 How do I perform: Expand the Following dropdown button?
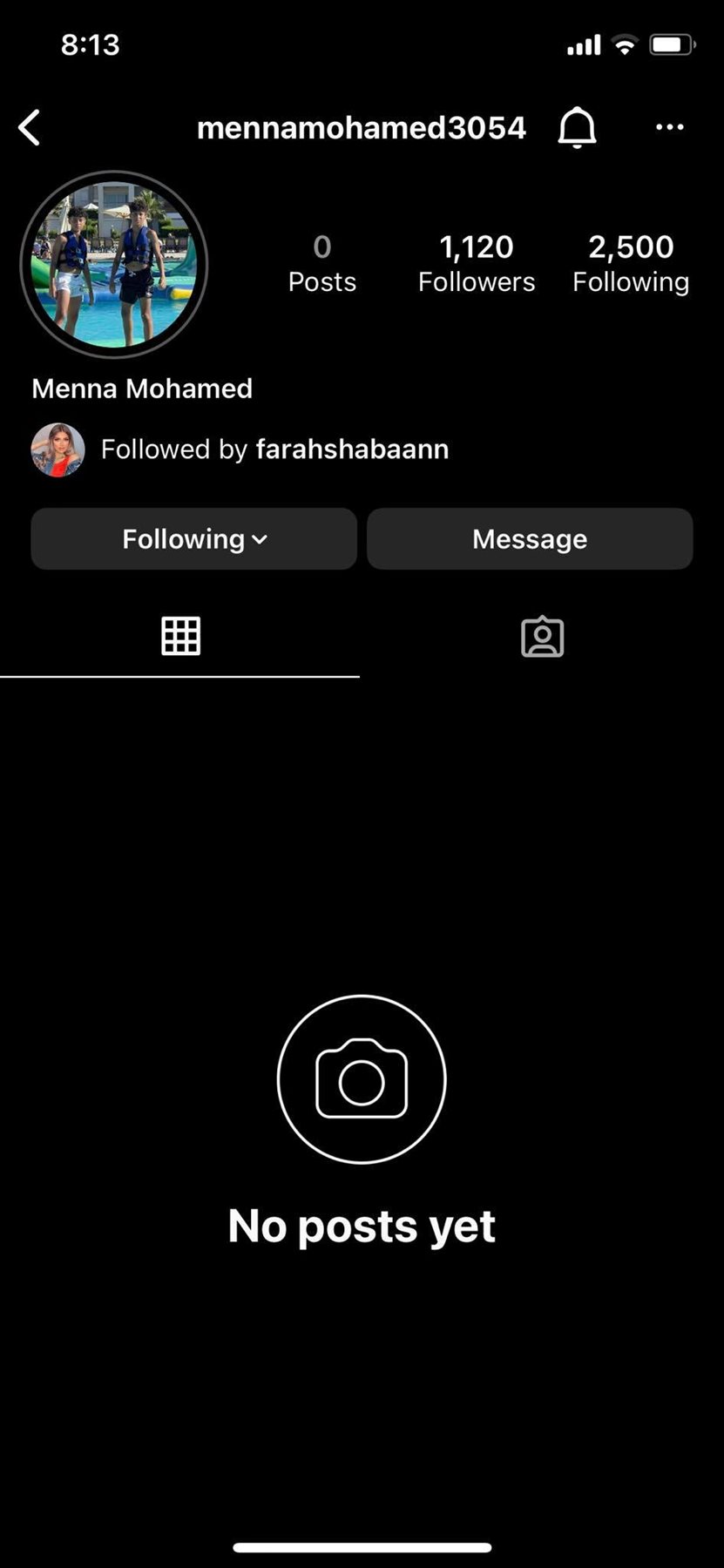pyautogui.click(x=193, y=539)
